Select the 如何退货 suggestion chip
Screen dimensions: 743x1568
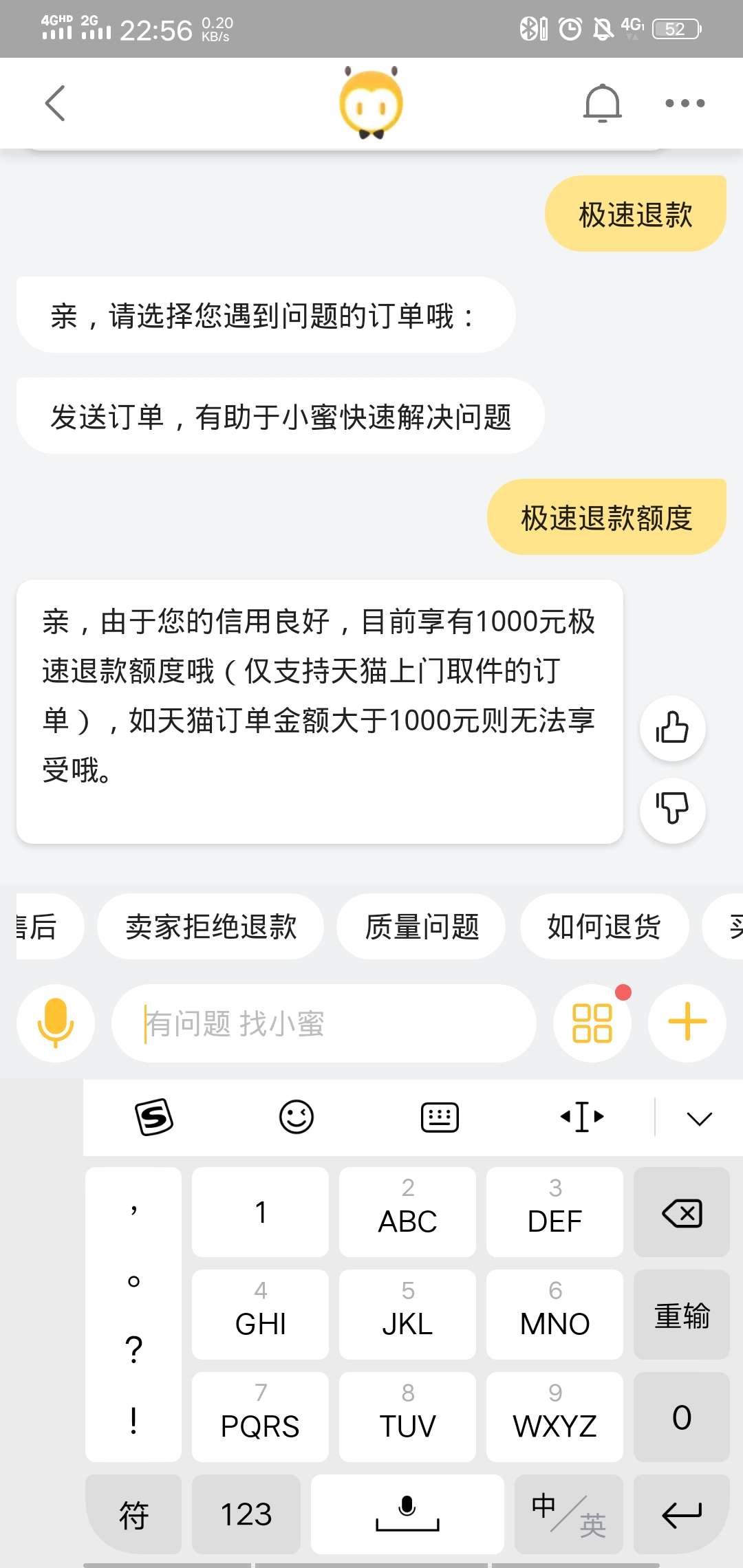pos(604,926)
